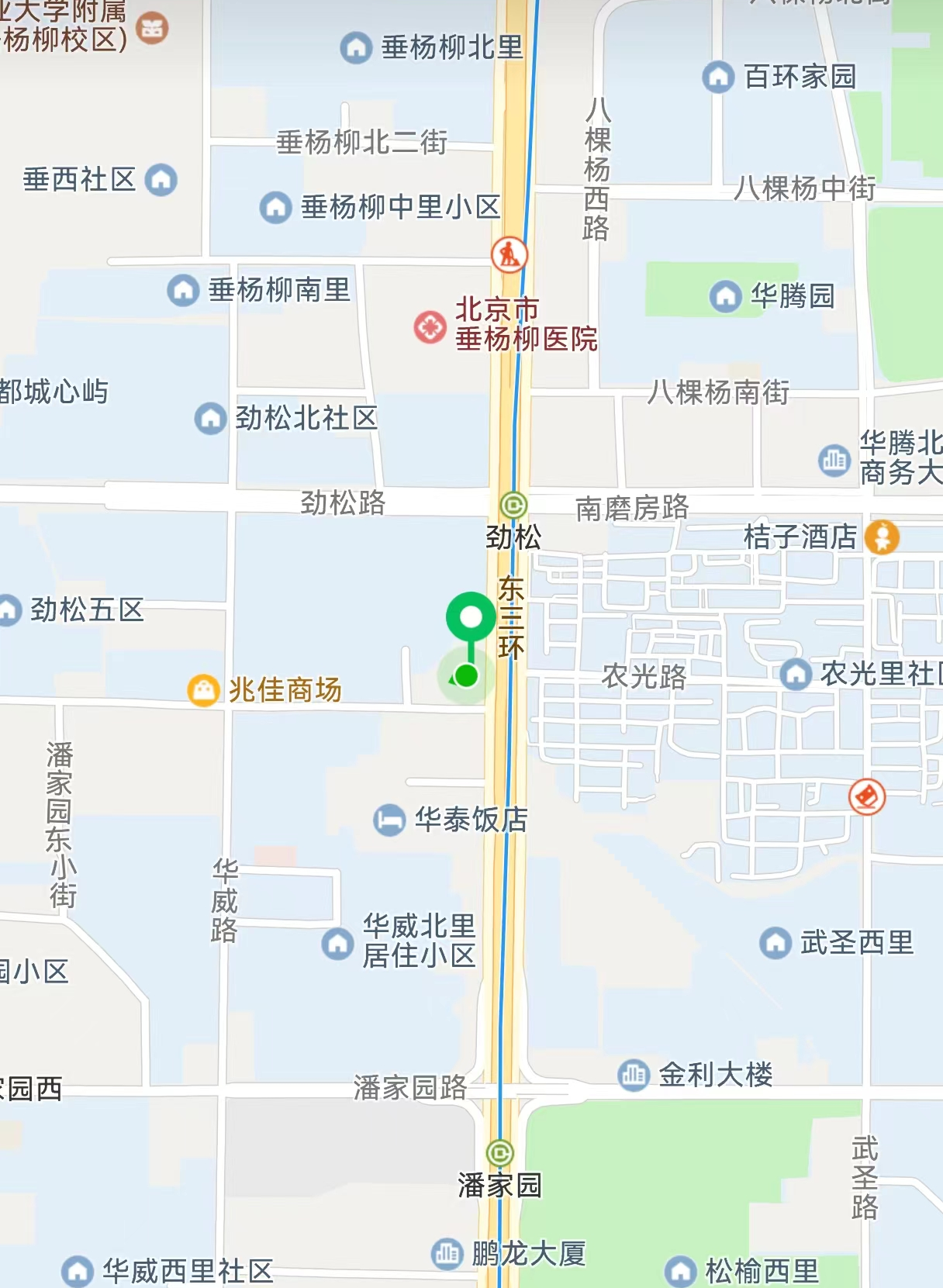Select the 华腾园 residential marker
The width and height of the screenshot is (943, 1288).
tap(726, 296)
